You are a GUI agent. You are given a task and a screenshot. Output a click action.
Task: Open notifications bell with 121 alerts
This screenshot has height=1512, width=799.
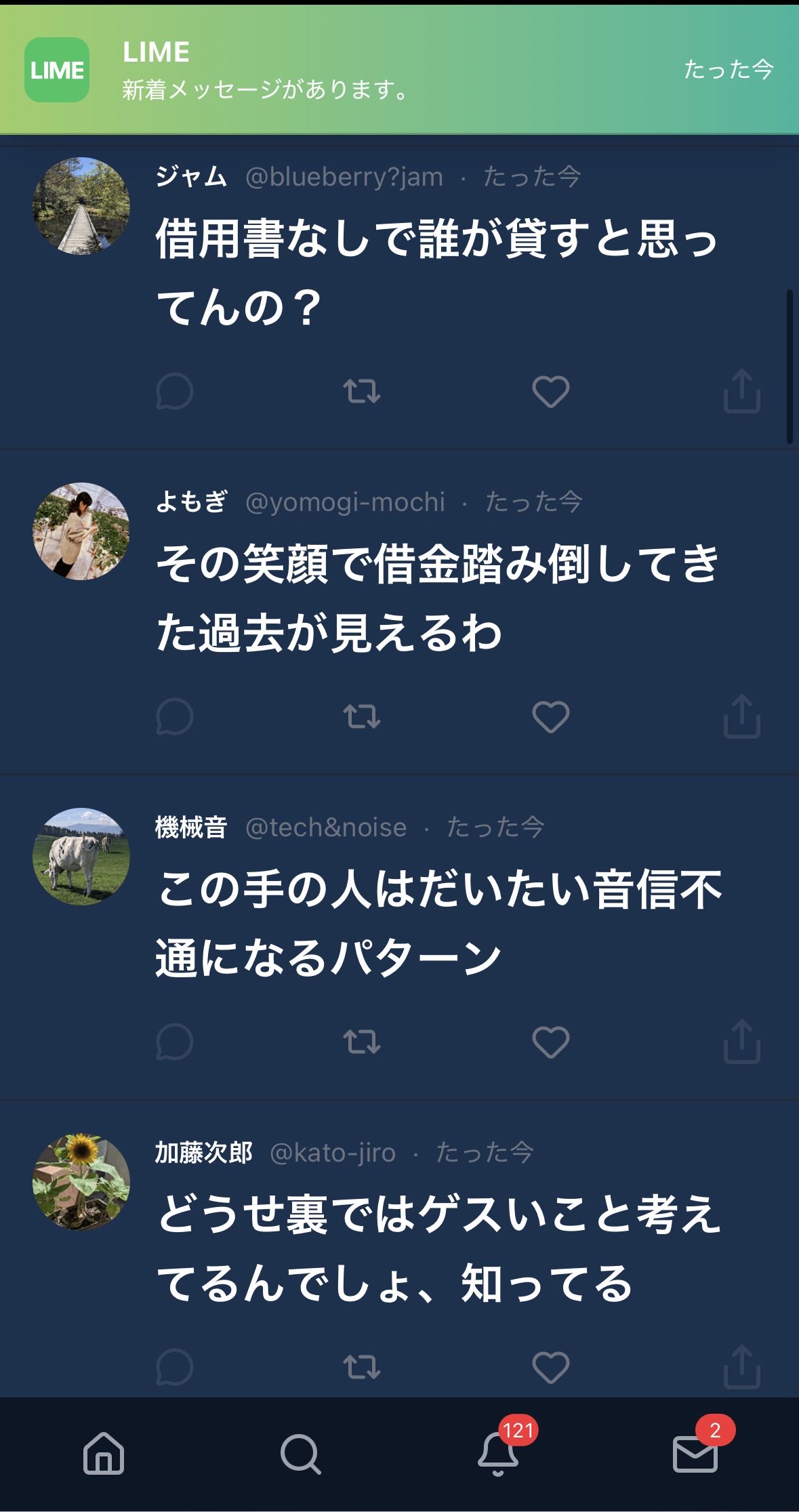pos(498,1453)
